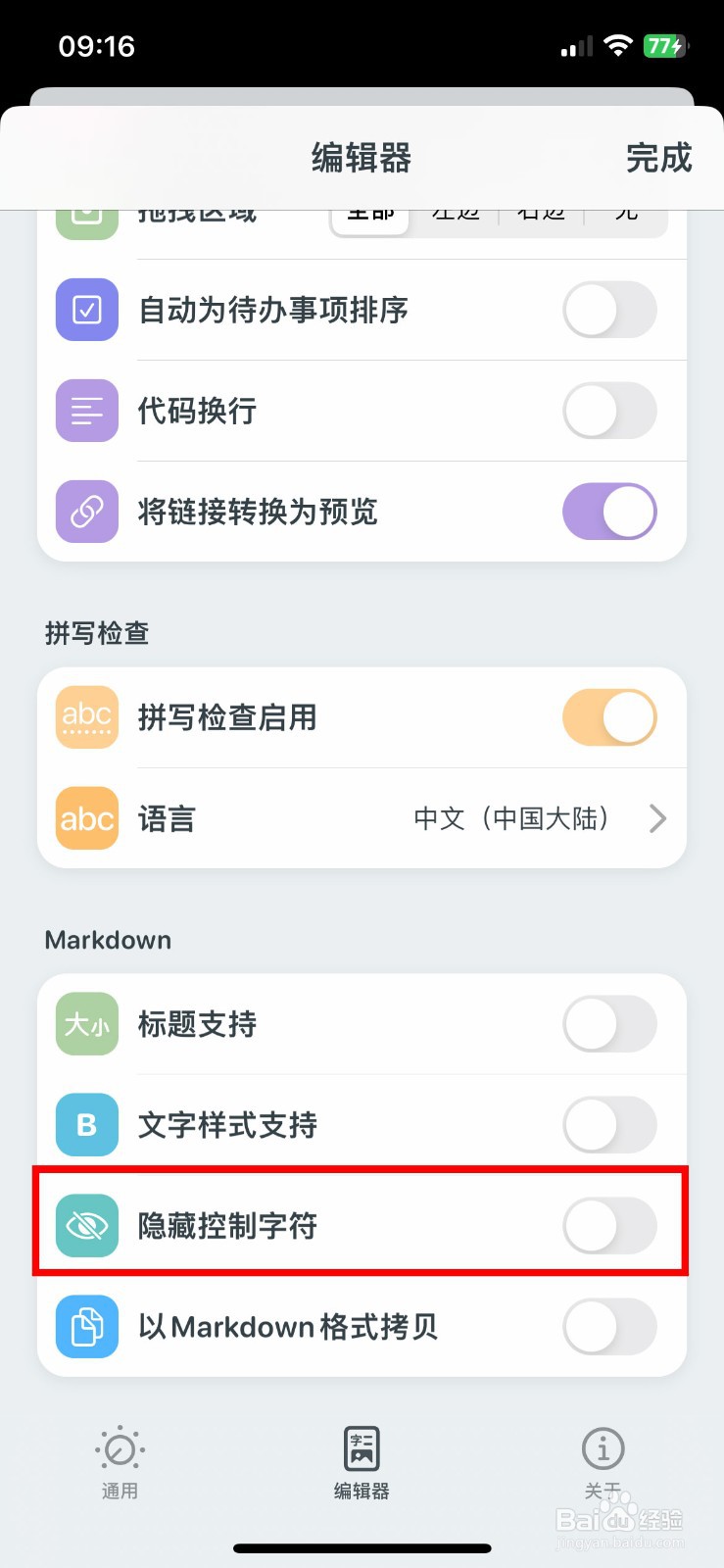Turn off 拼写检查启用
The image size is (724, 1568).
pyautogui.click(x=609, y=717)
